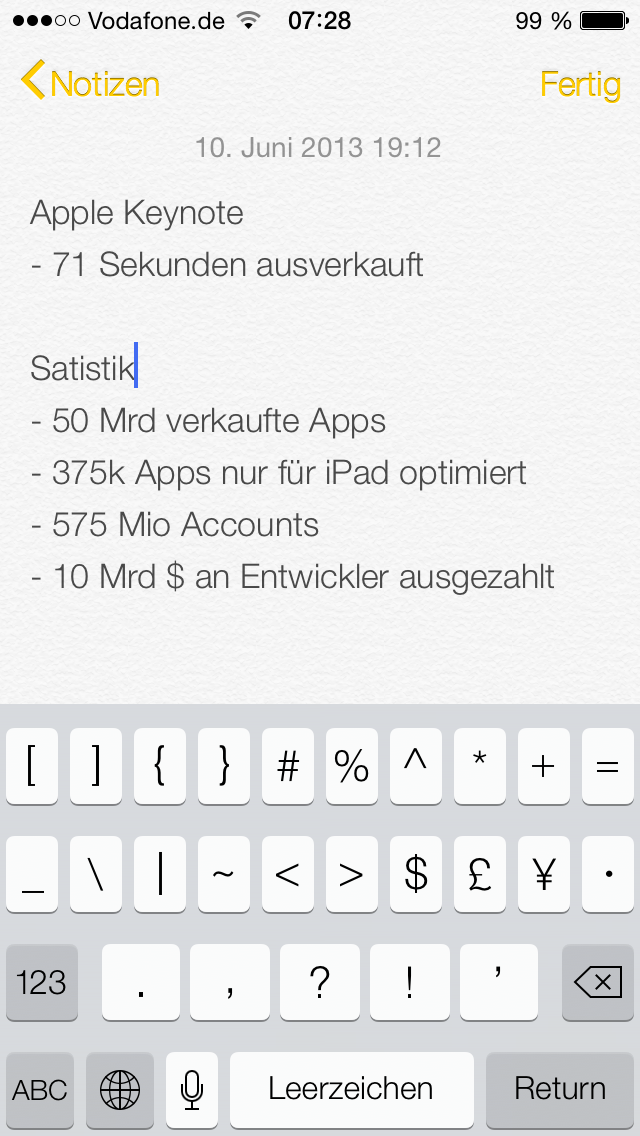Viewport: 640px width, 1136px height.
Task: Tap Fertig to finish editing
Action: click(580, 85)
